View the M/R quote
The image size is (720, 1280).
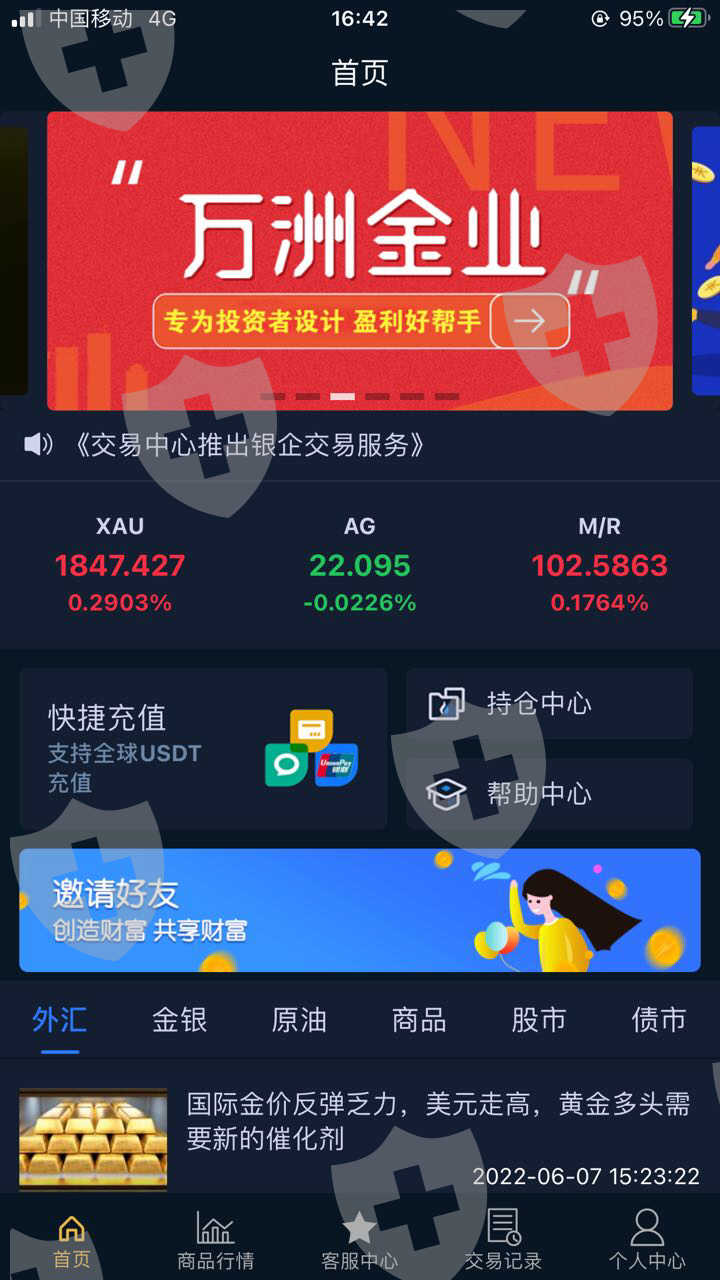600,565
